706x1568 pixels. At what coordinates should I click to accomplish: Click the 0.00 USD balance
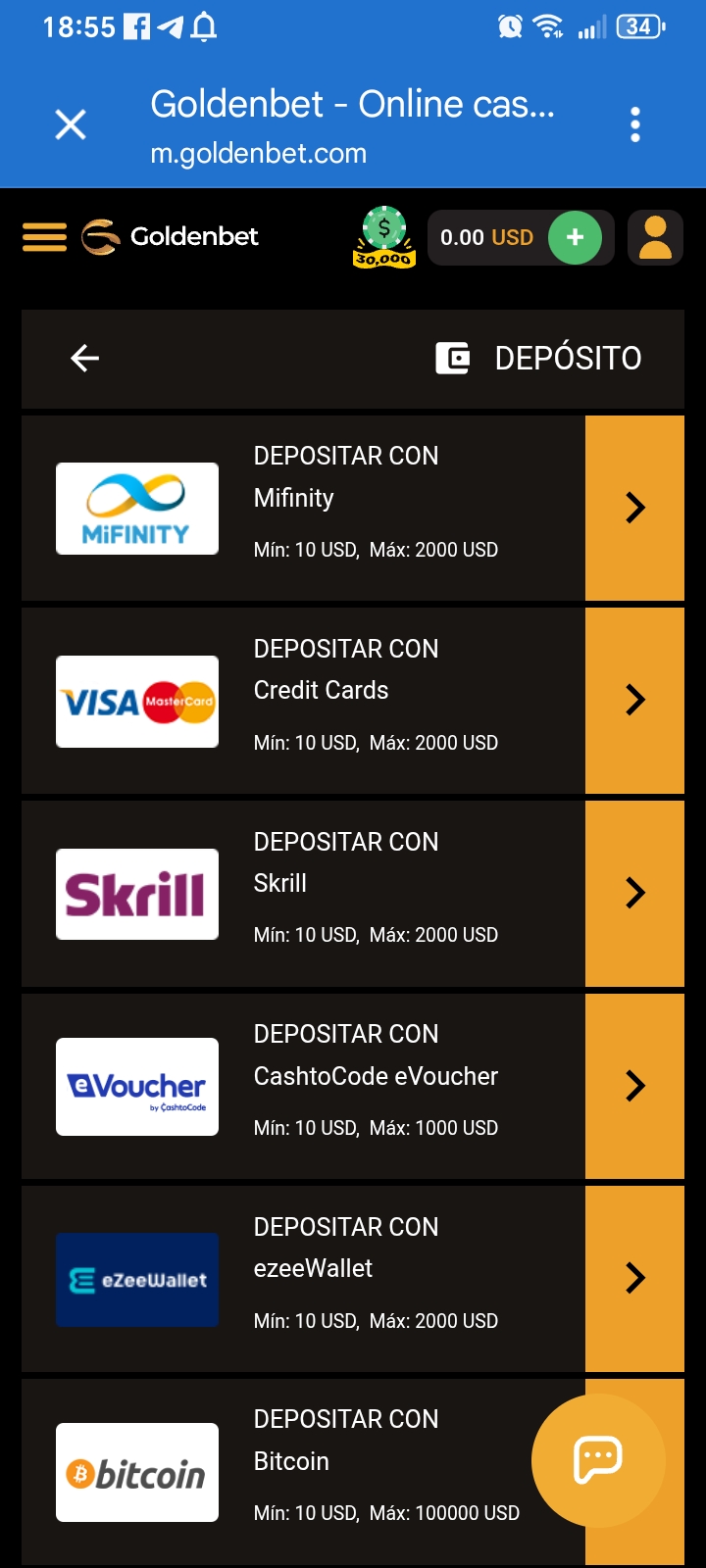[487, 237]
